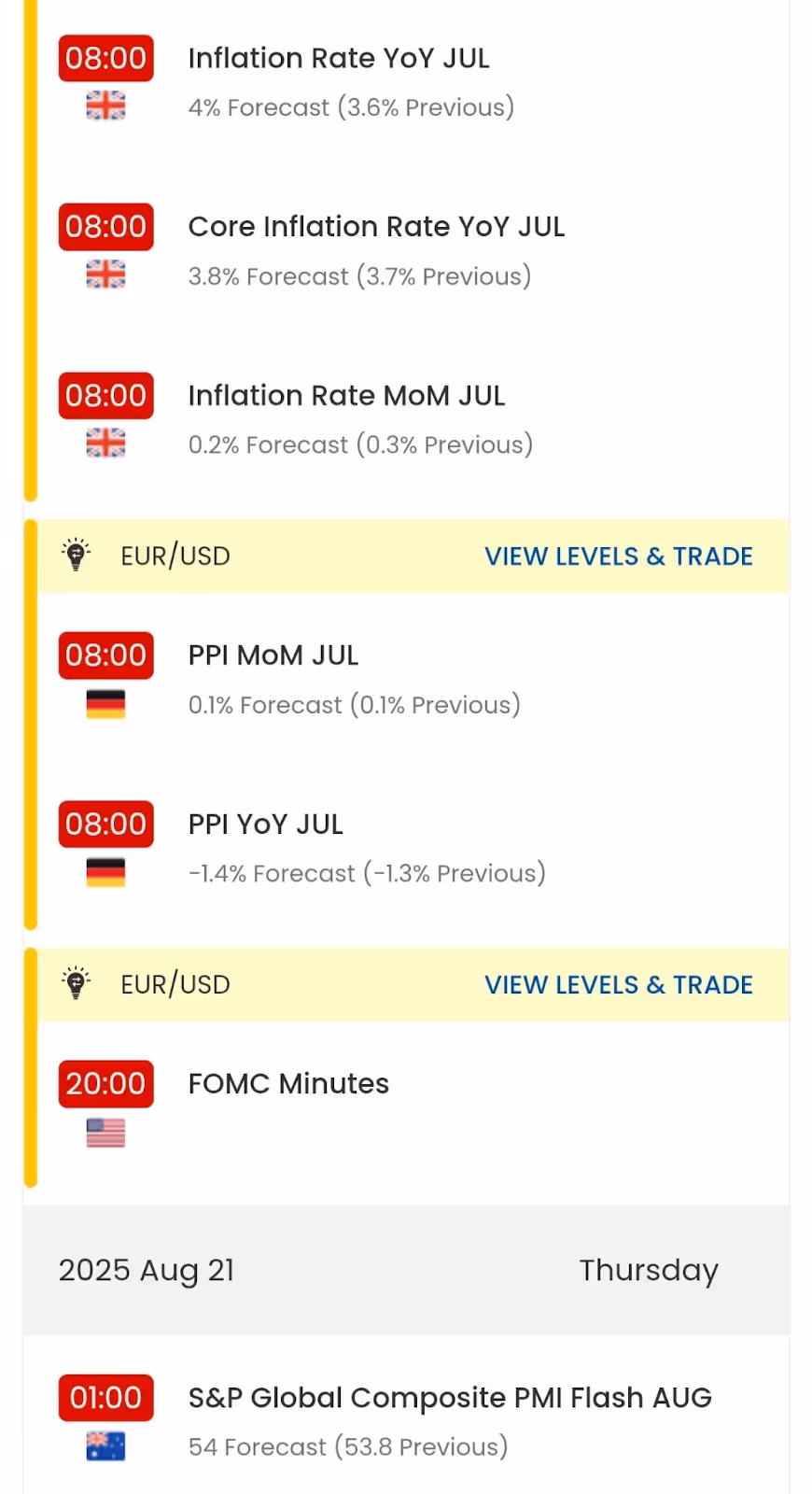Image resolution: width=812 pixels, height=1494 pixels.
Task: Open the Inflation Rate YoY JUL event
Action: coord(338,59)
